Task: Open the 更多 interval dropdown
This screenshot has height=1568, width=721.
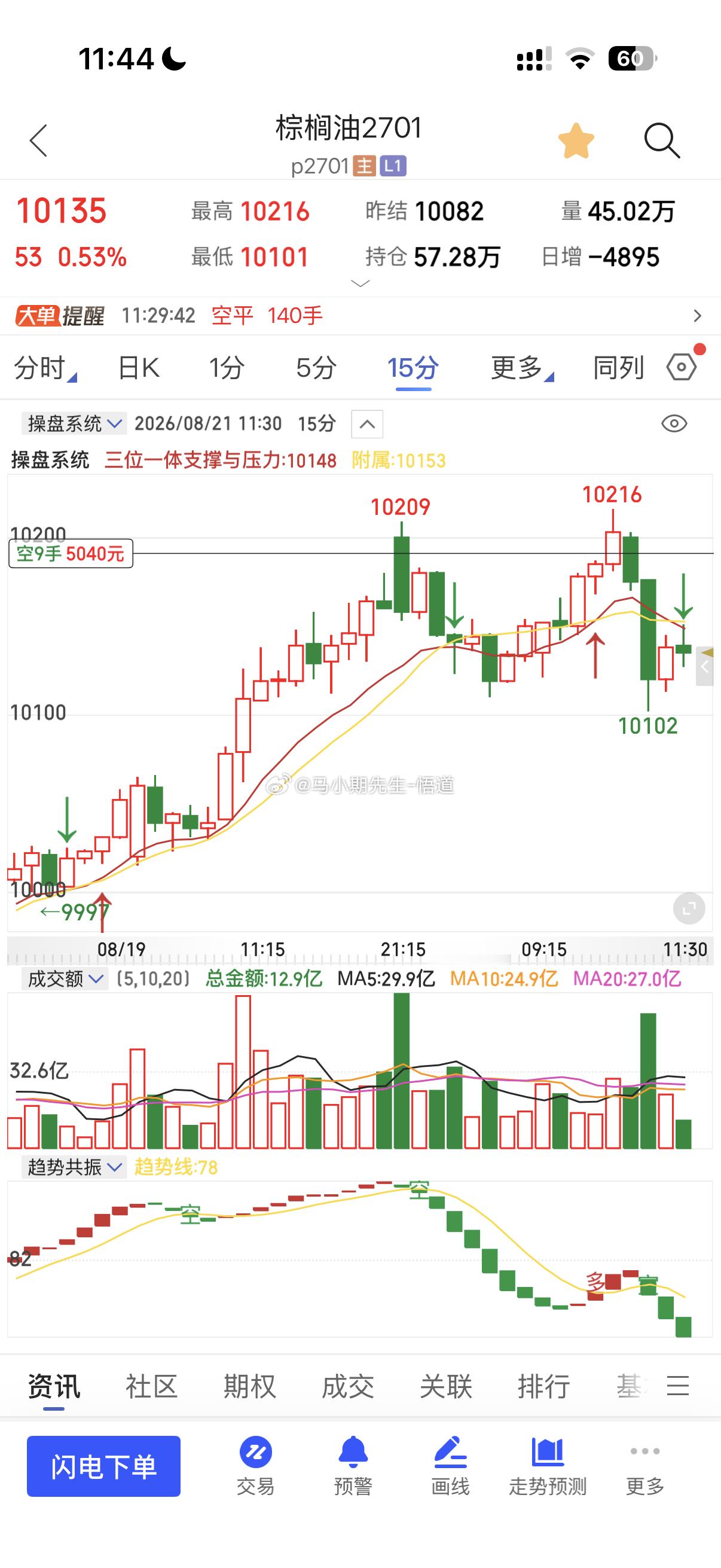Action: 522,368
